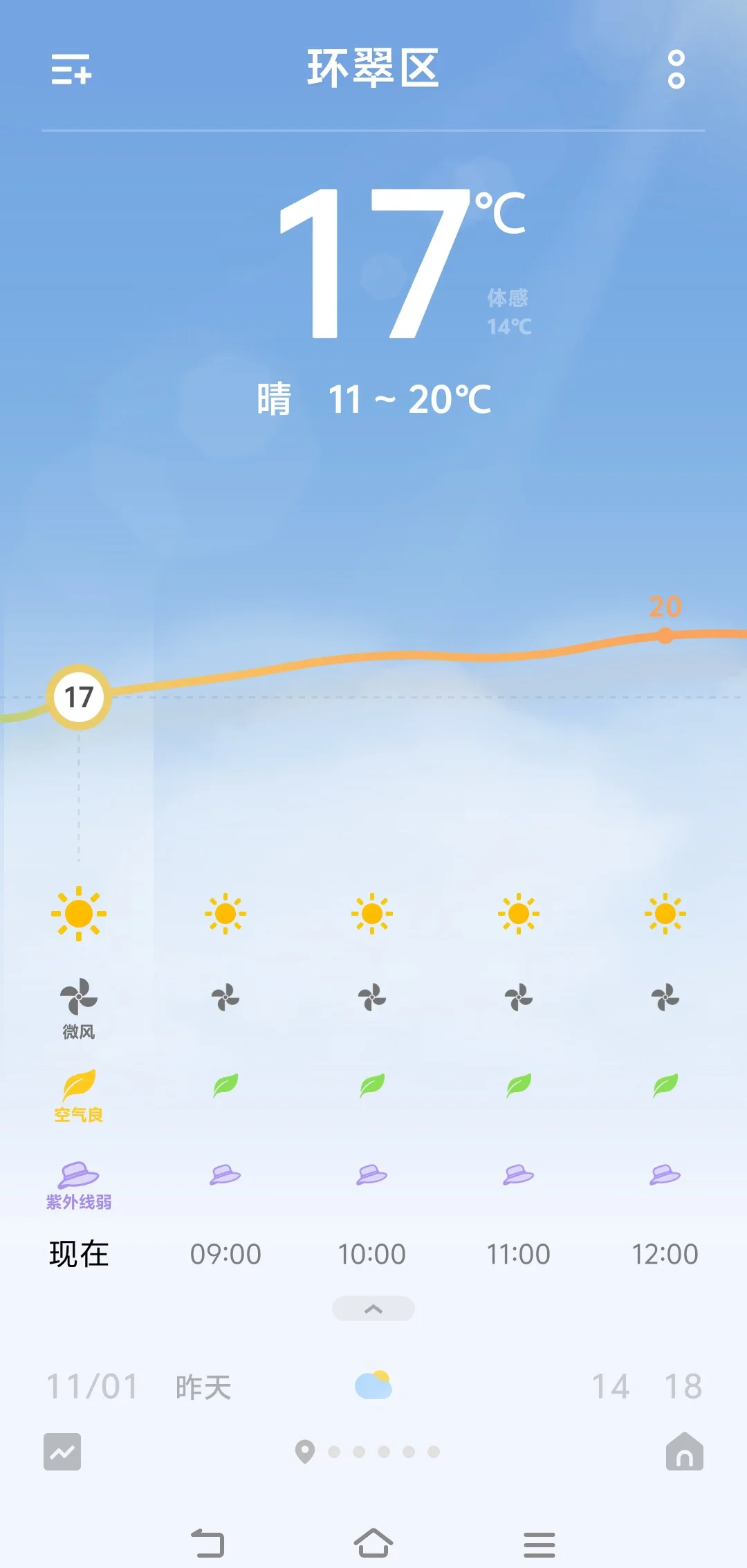Open the more options menu
This screenshot has height=1568, width=747.
pyautogui.click(x=676, y=69)
